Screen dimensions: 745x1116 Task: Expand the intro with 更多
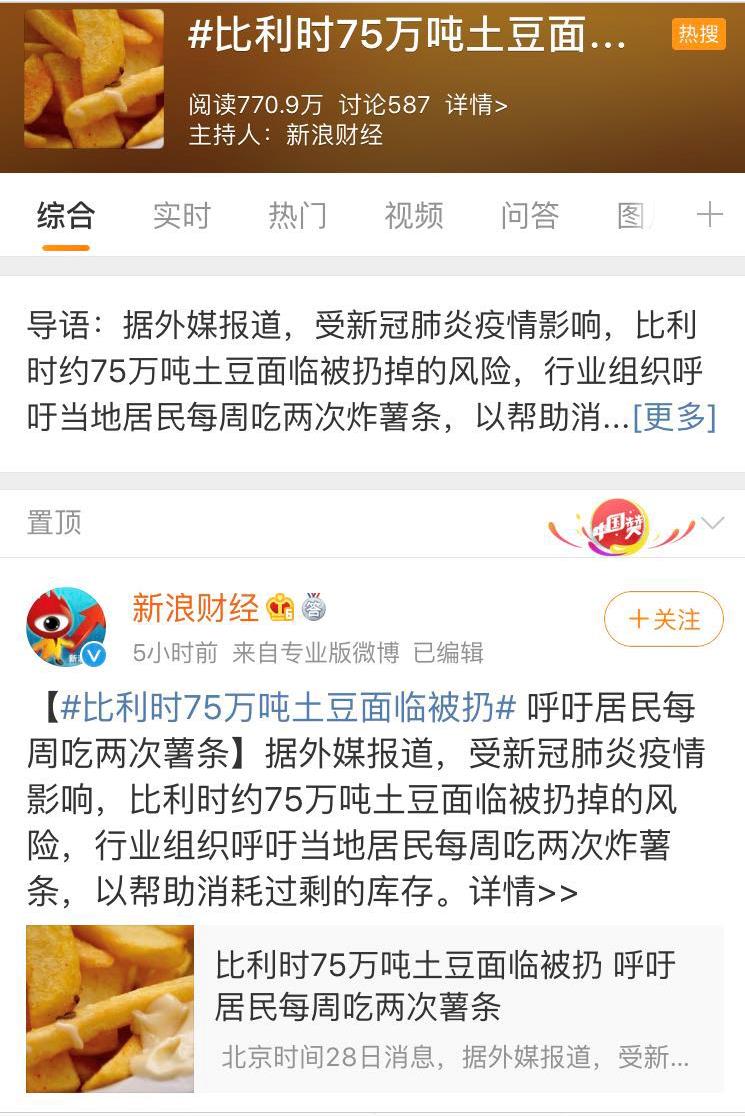tap(674, 416)
